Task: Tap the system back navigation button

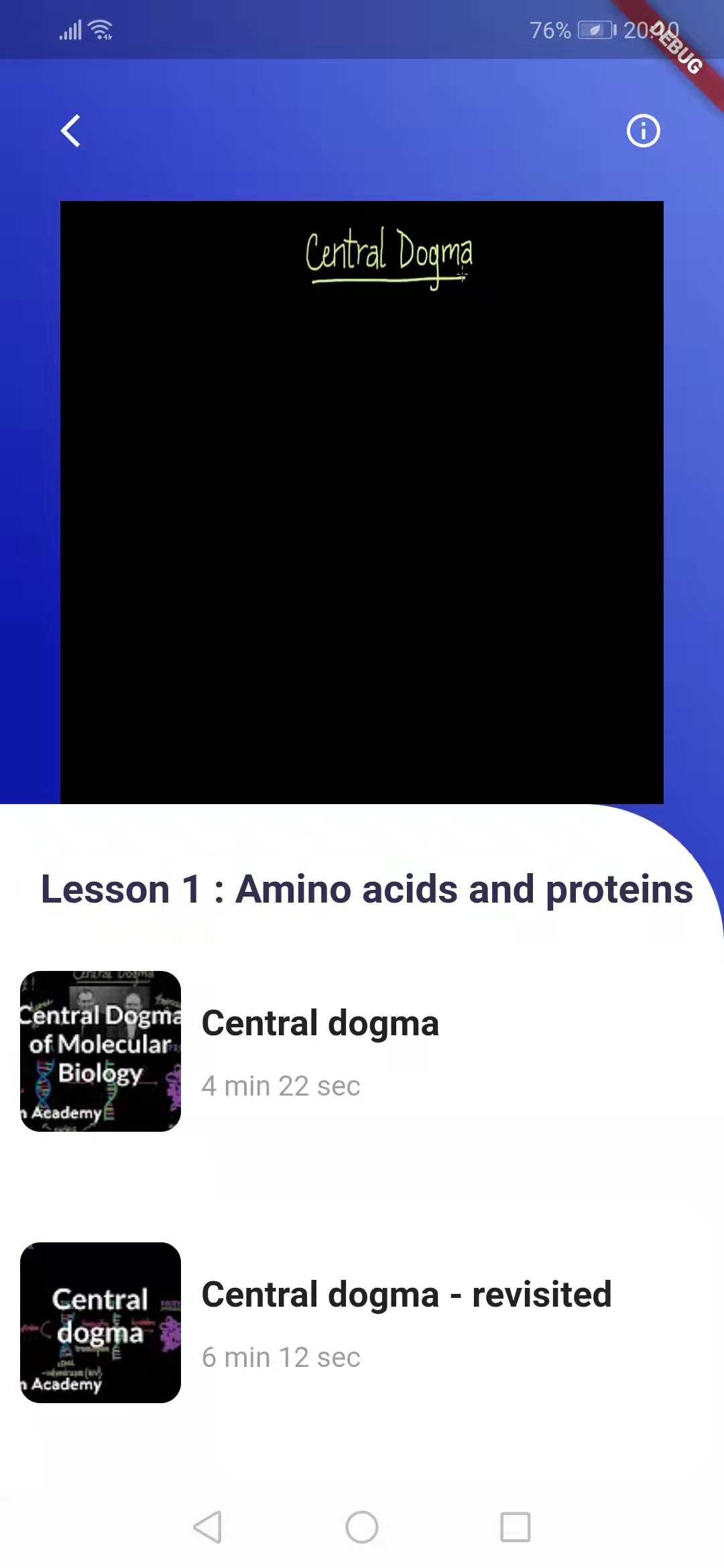Action: coord(208,1527)
